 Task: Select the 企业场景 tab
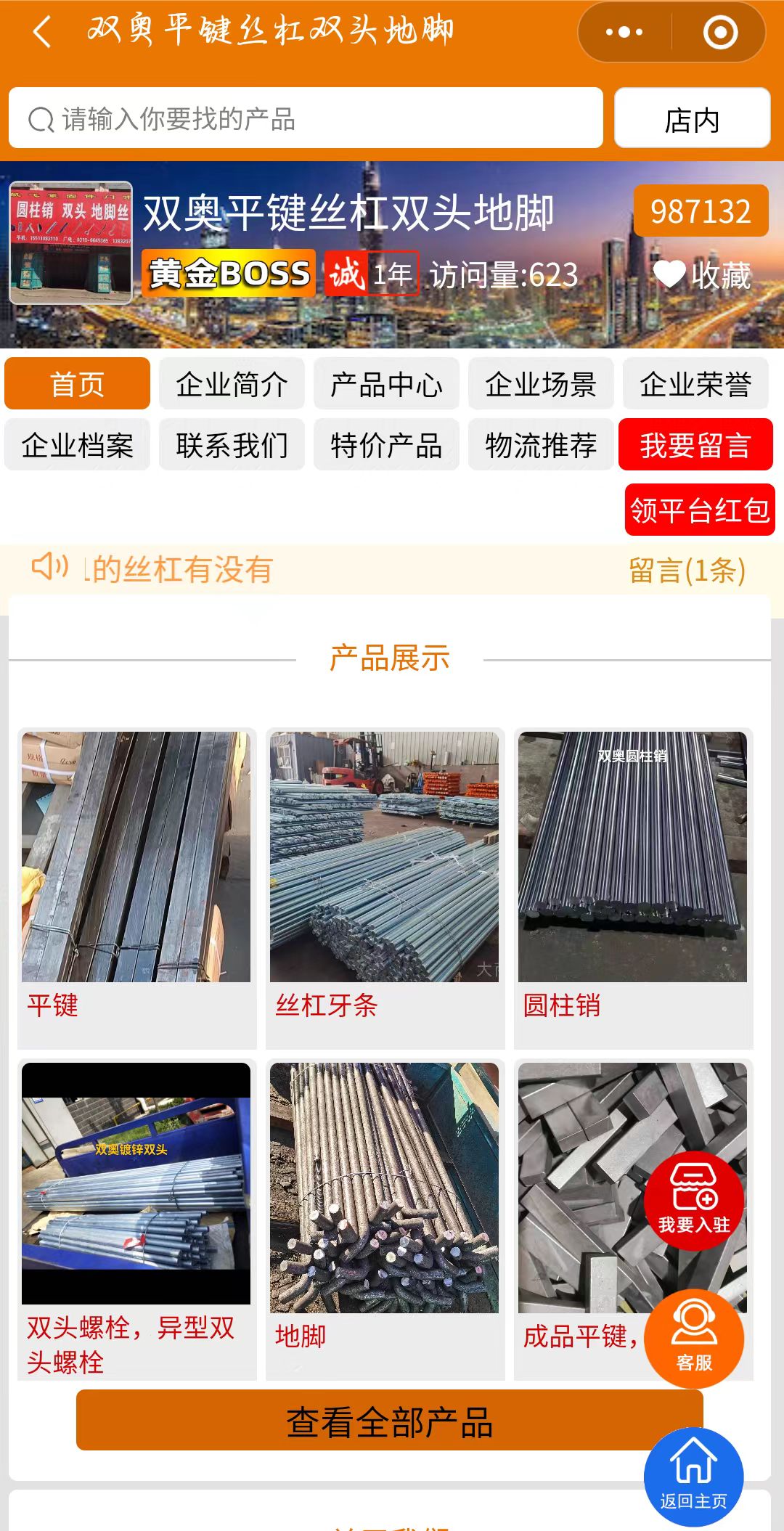[x=541, y=384]
